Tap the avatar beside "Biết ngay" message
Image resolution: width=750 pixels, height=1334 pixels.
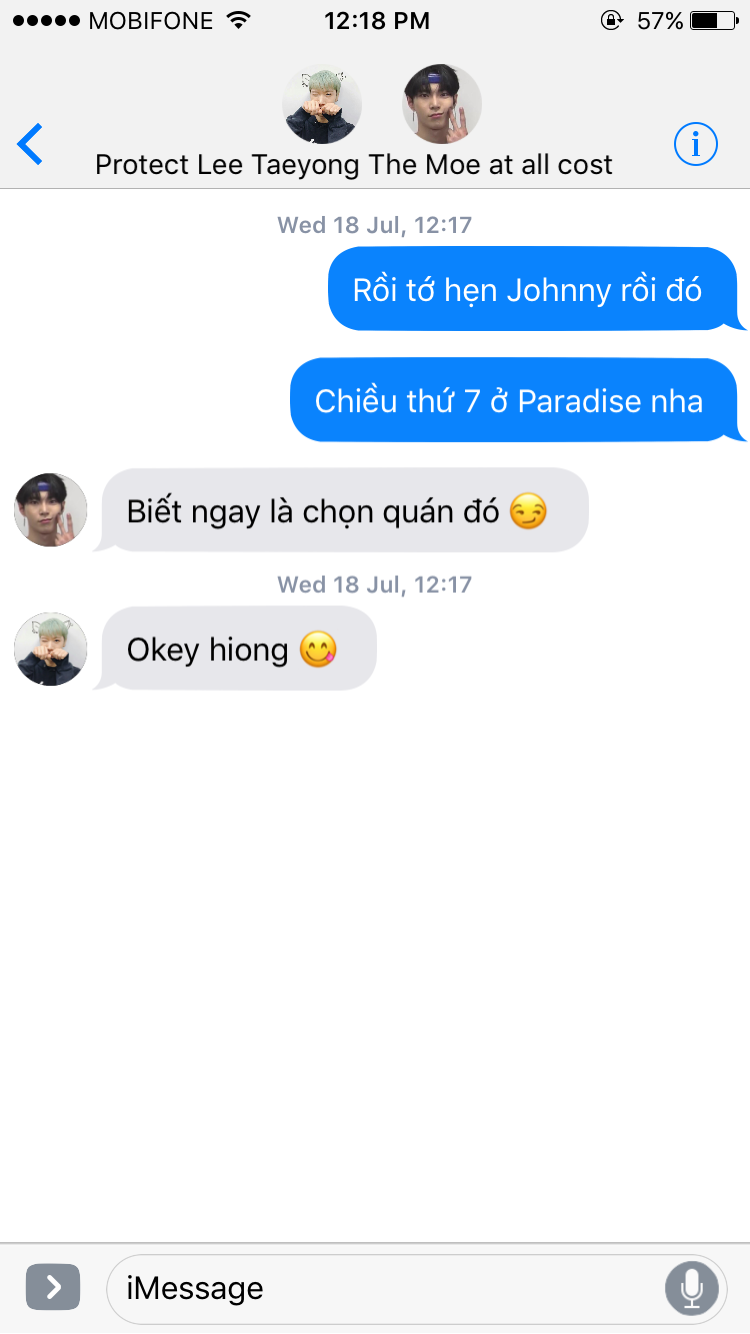50,510
